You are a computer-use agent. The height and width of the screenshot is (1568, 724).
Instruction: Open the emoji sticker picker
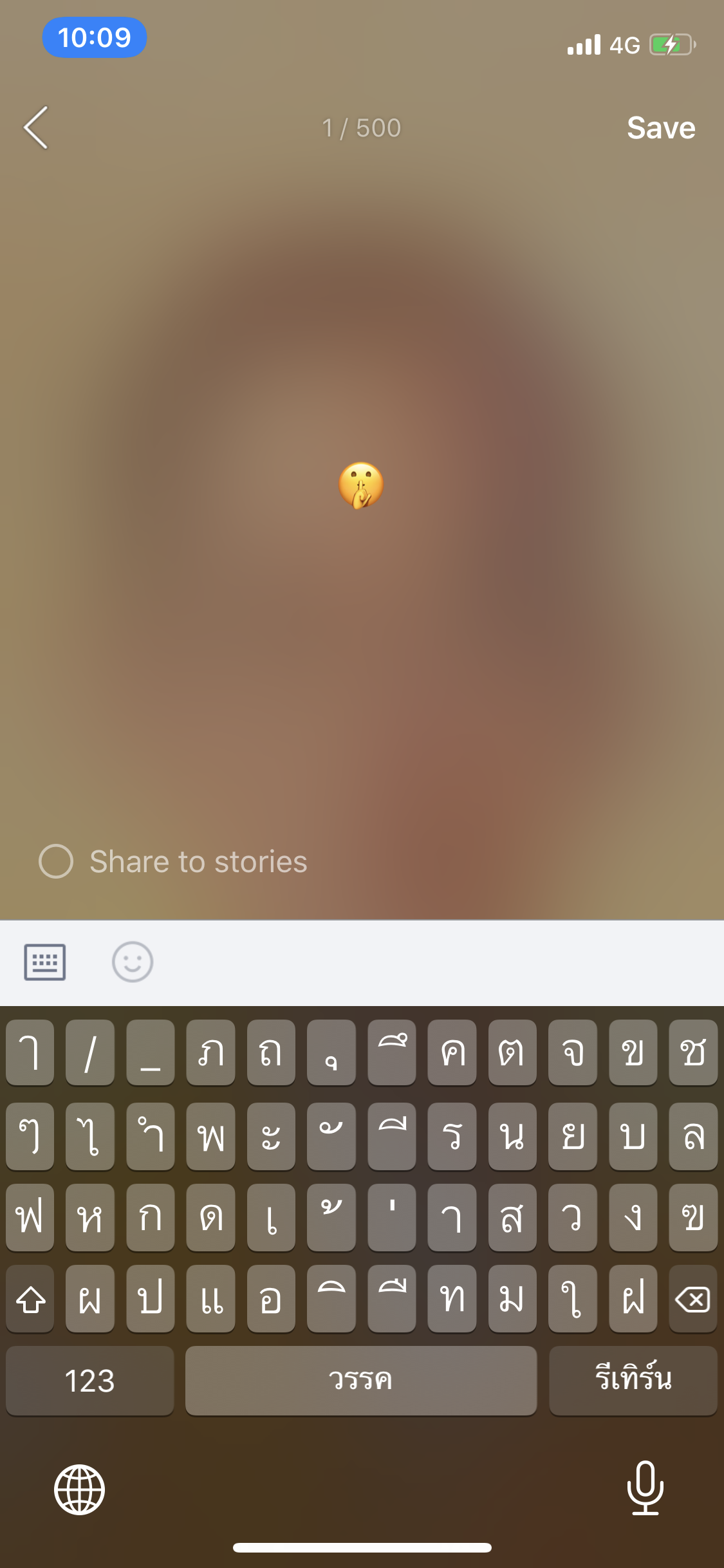tap(133, 962)
